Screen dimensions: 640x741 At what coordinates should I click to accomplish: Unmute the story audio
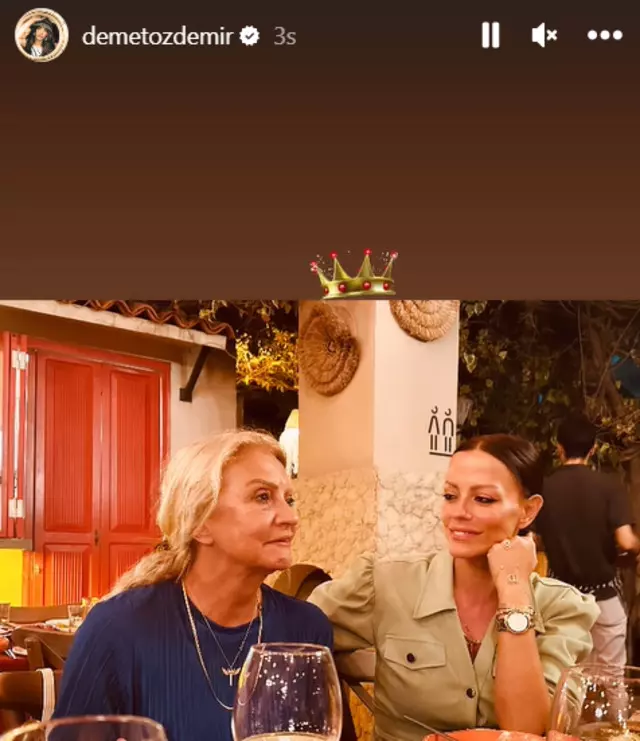click(x=545, y=35)
